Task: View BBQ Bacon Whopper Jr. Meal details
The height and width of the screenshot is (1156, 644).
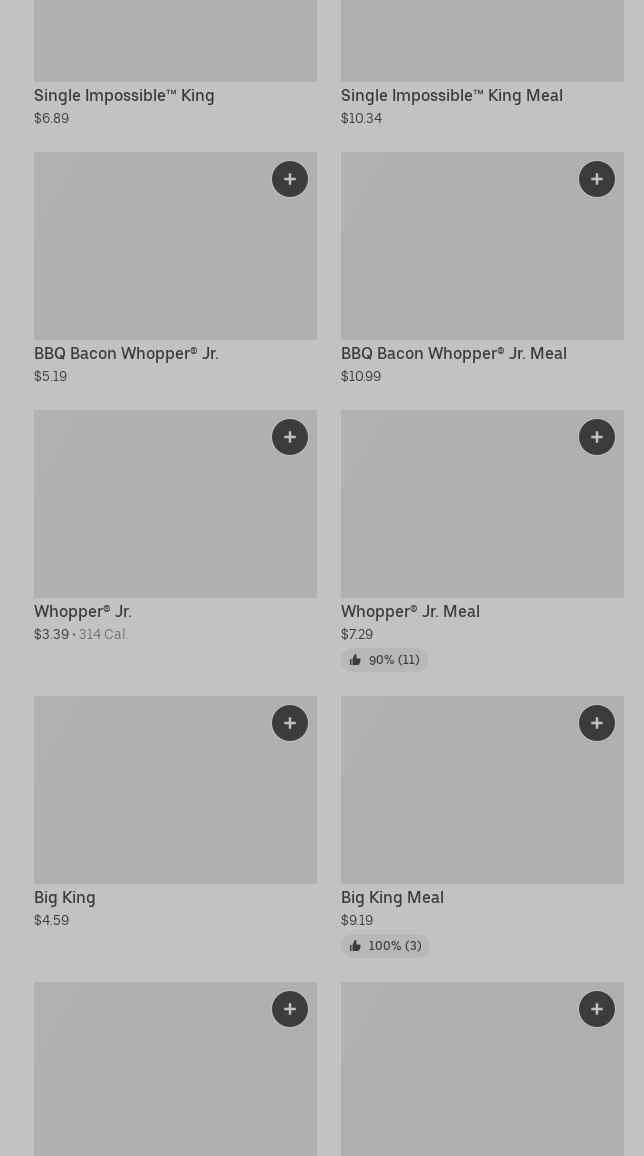Action: click(470, 260)
